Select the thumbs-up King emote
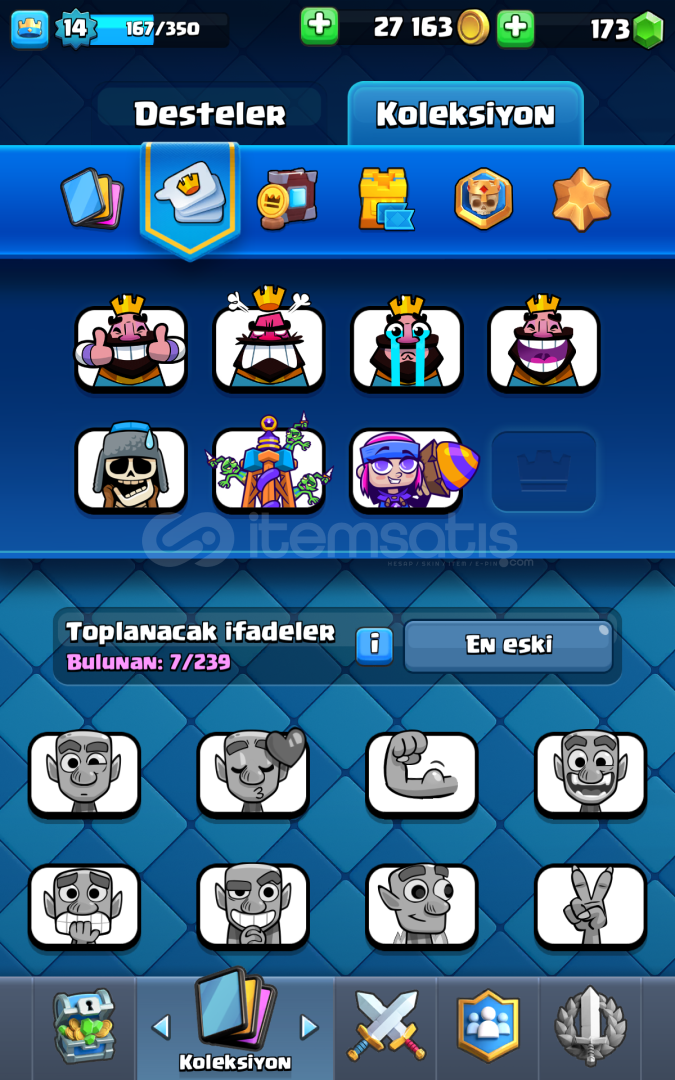The image size is (675, 1080). click(x=131, y=344)
